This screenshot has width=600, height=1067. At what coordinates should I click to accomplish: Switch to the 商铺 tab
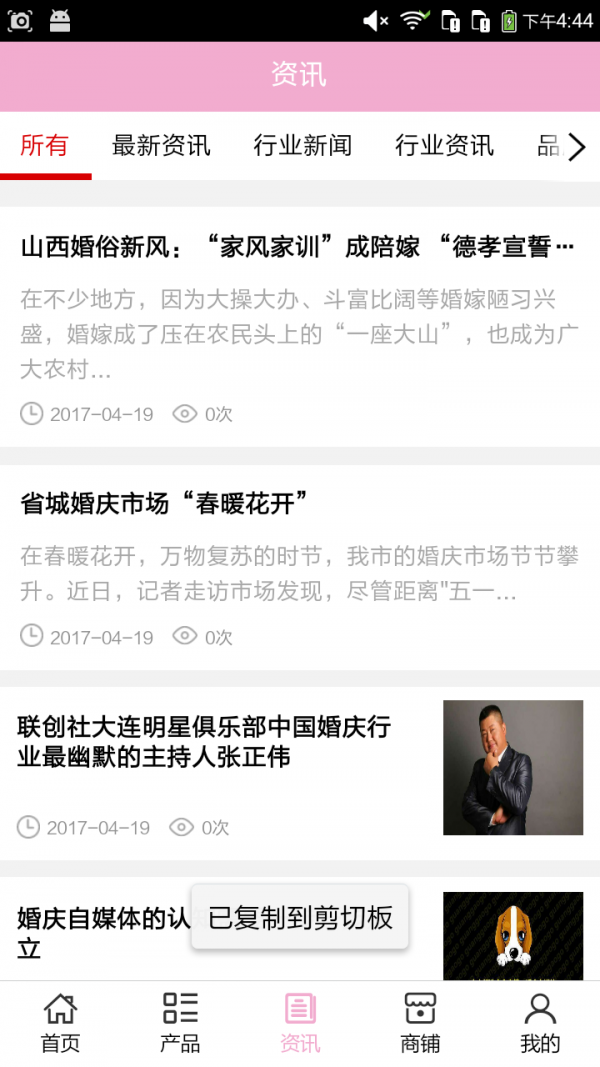coord(420,1023)
